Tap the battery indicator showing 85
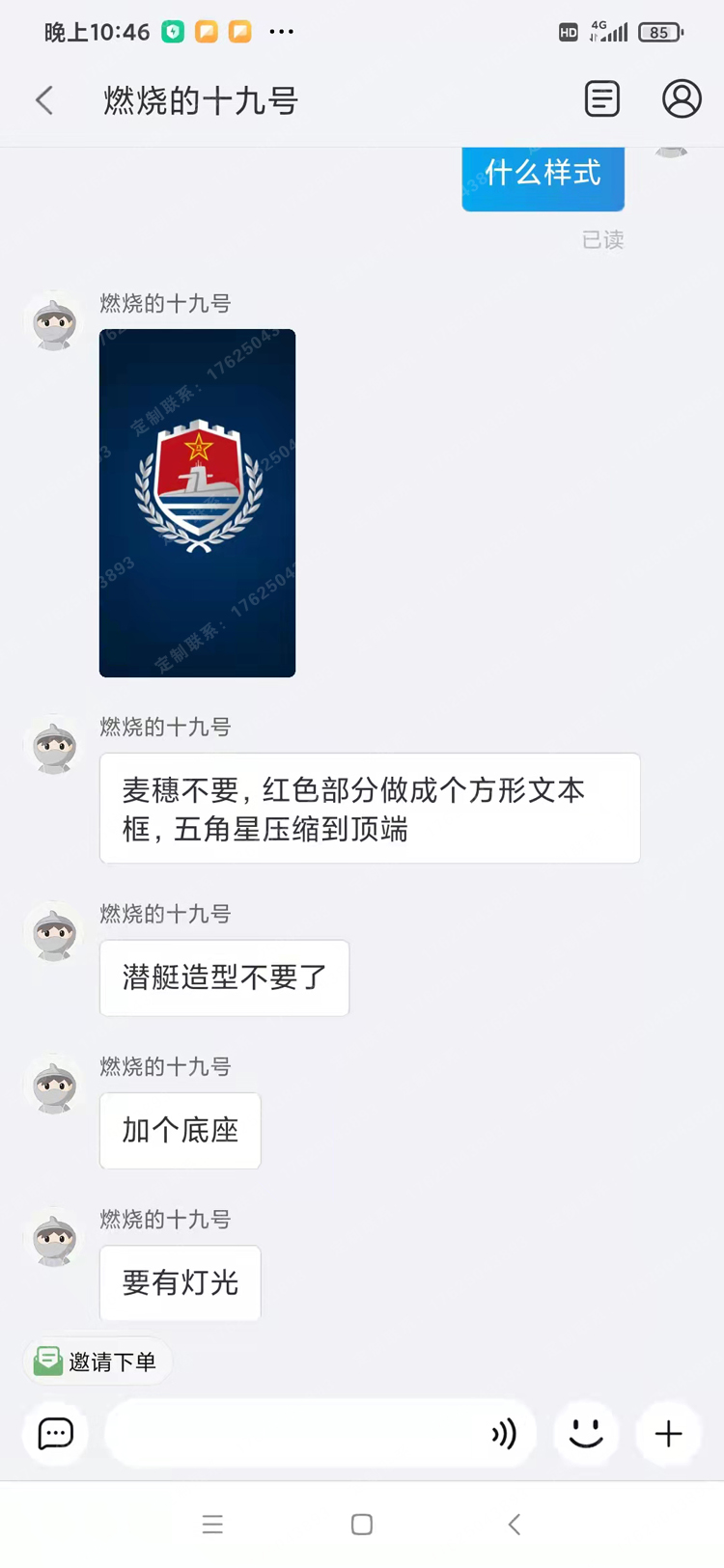The image size is (724, 1568). tap(660, 32)
